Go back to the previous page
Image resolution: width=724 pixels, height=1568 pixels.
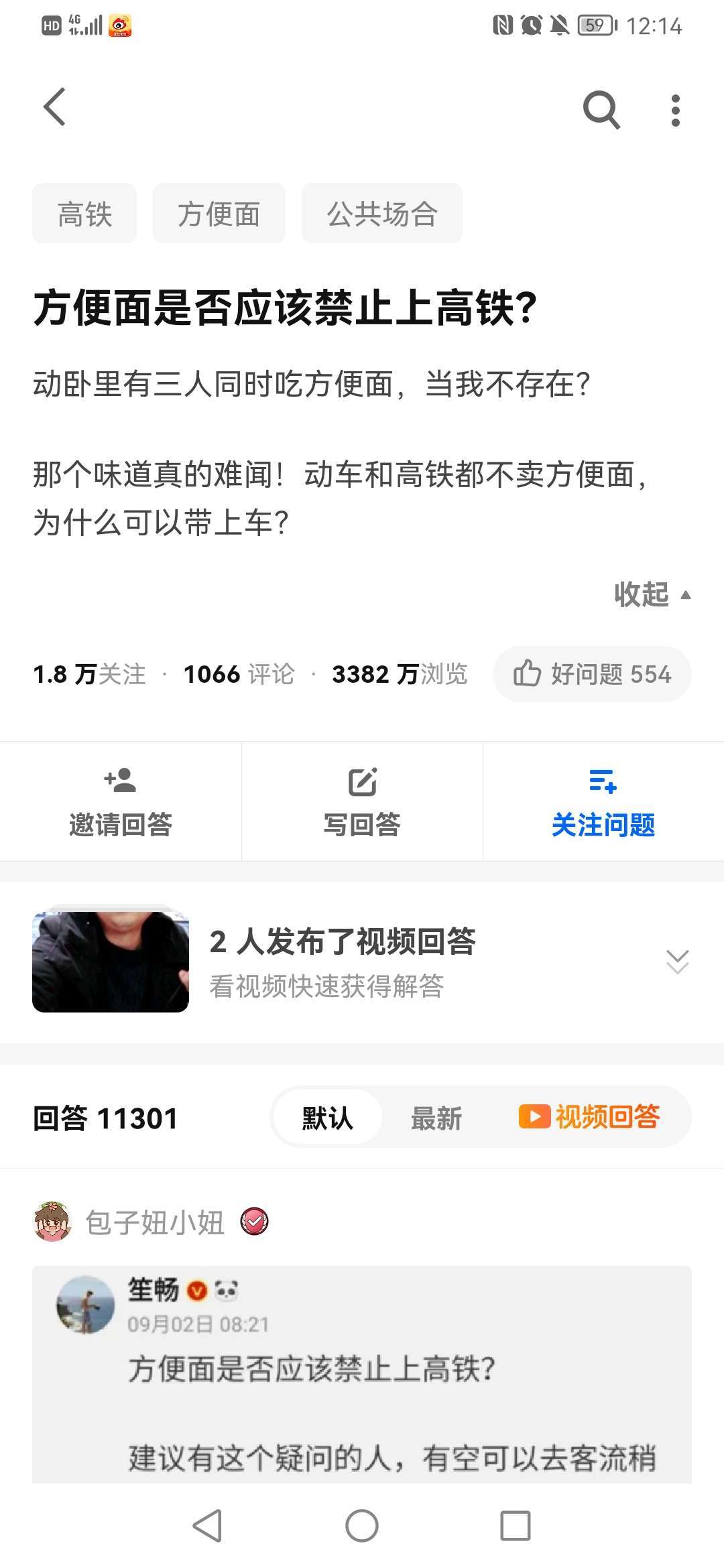click(55, 107)
